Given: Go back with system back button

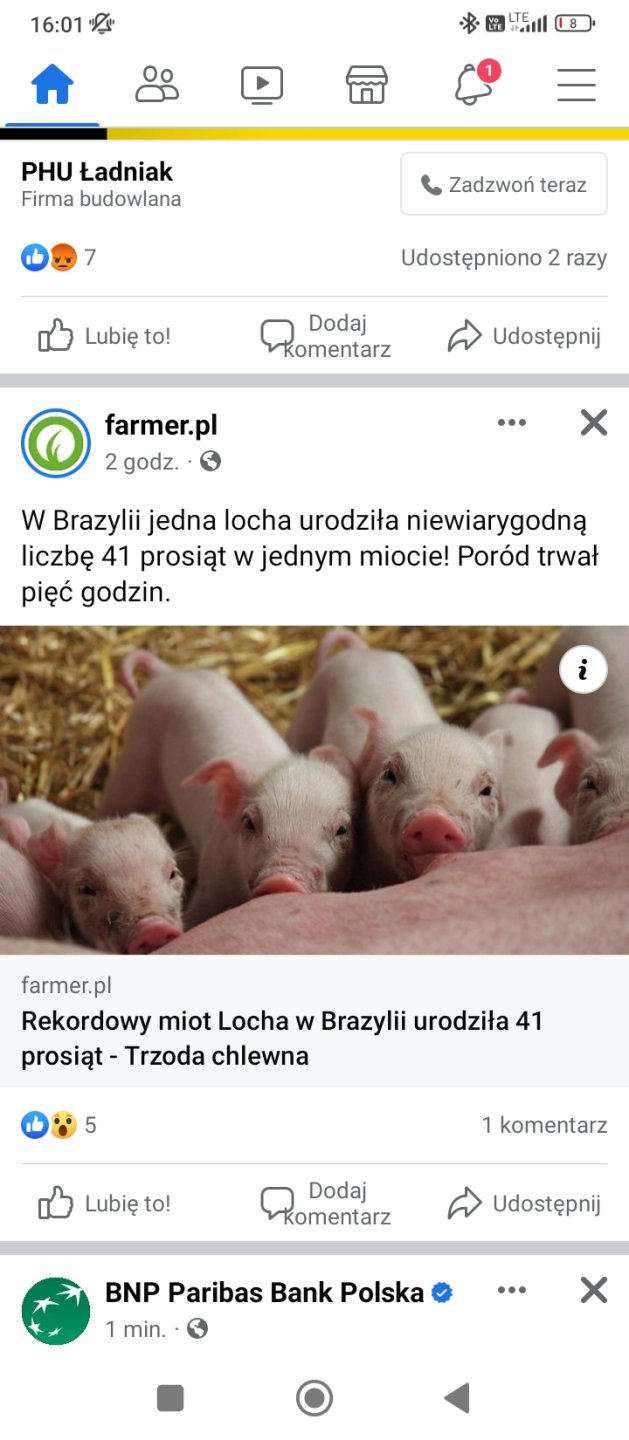Looking at the screenshot, I should pyautogui.click(x=457, y=1397).
